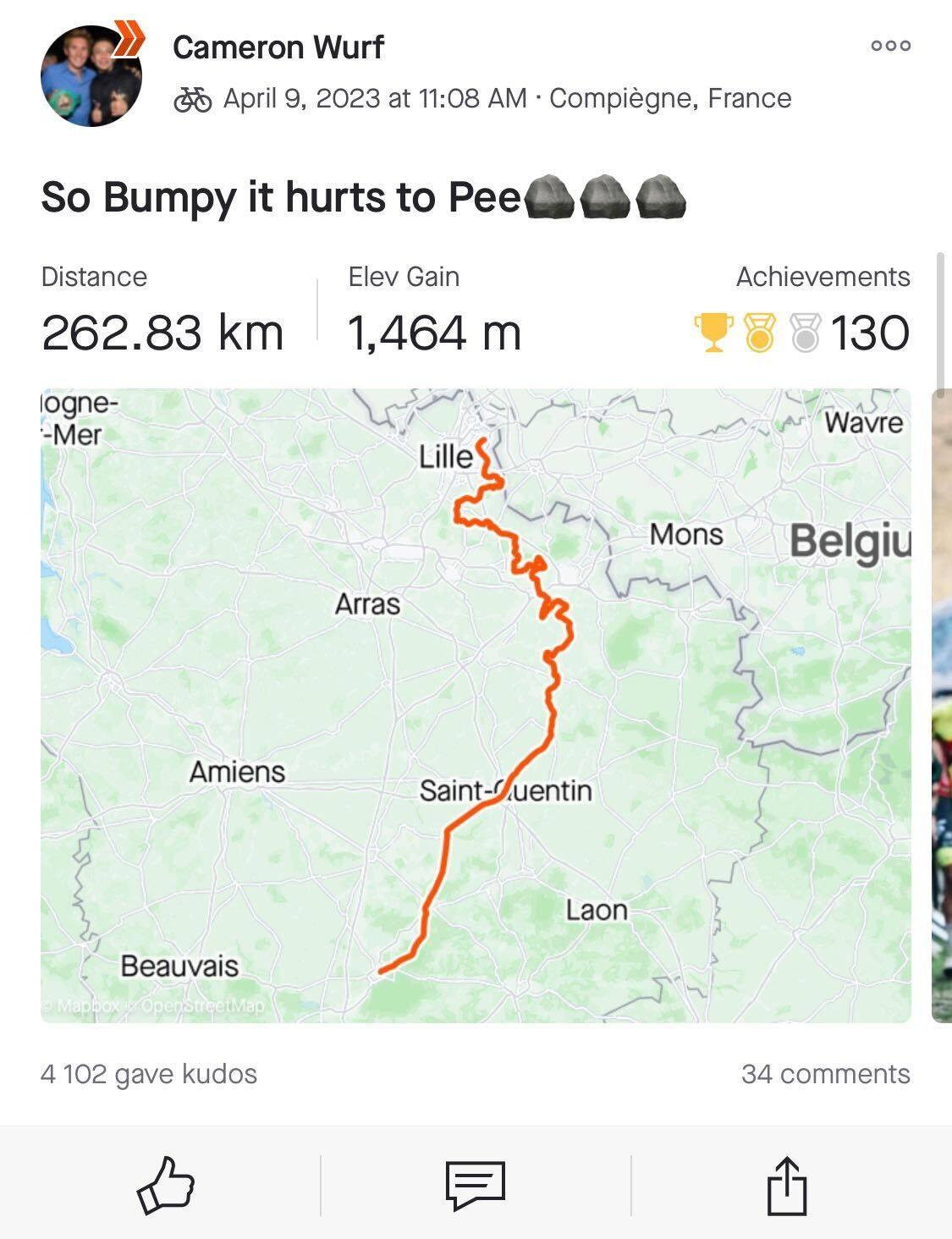
Task: Open Cameron Wurf's profile name
Action: point(278,47)
